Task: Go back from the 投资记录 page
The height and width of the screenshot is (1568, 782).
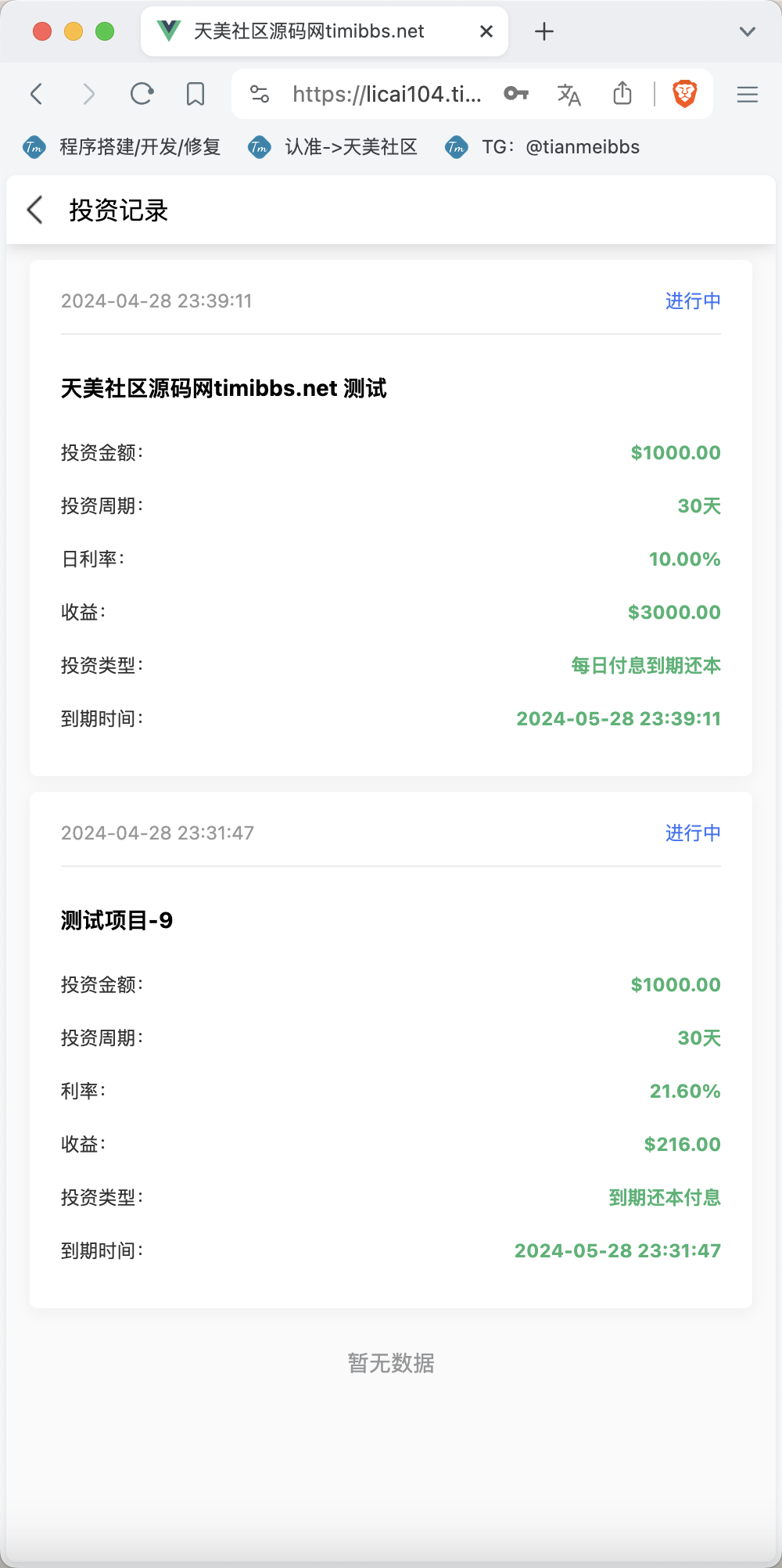Action: [35, 210]
